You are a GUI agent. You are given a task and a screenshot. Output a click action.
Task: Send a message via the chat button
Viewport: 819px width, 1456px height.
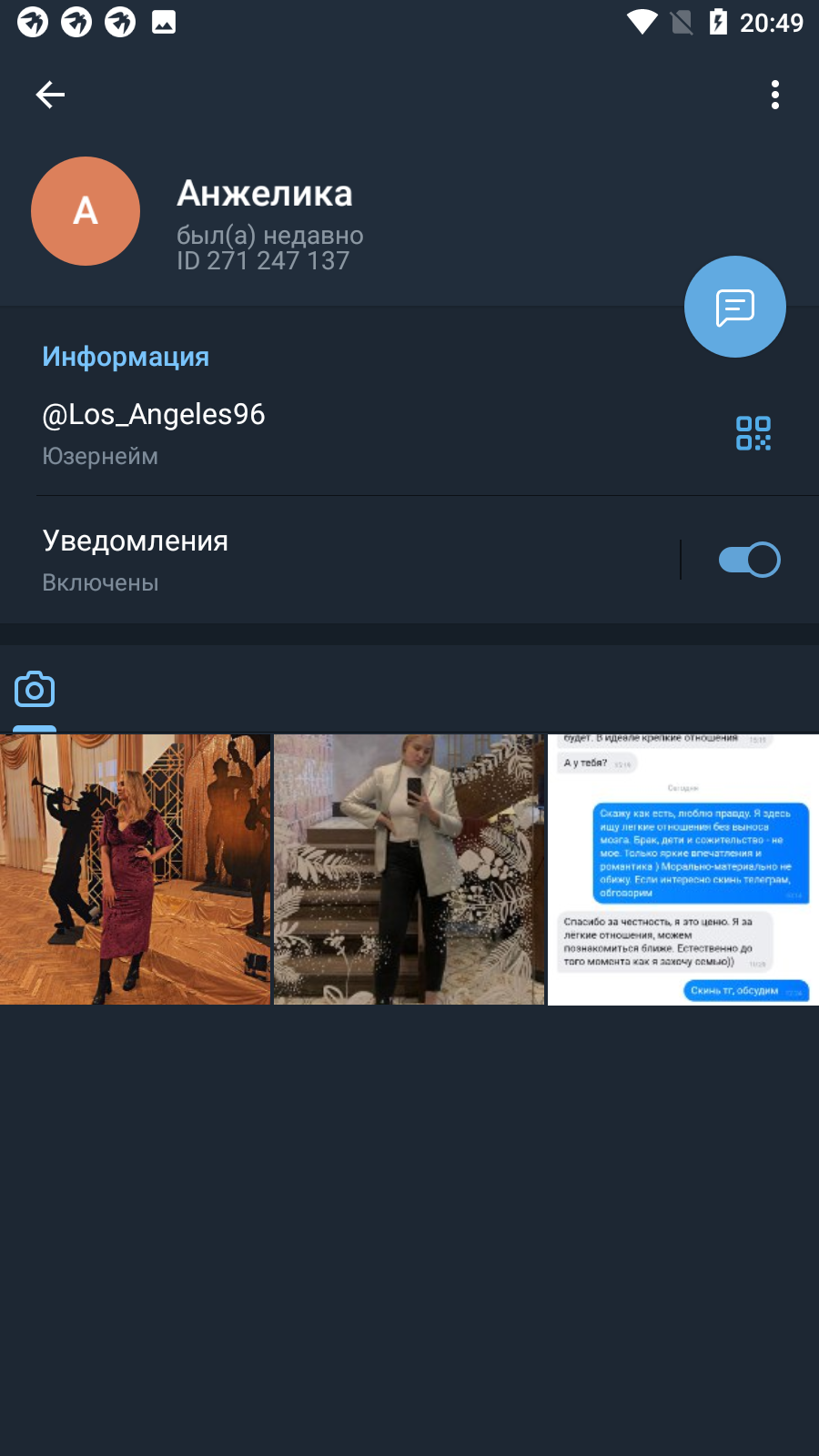[735, 307]
